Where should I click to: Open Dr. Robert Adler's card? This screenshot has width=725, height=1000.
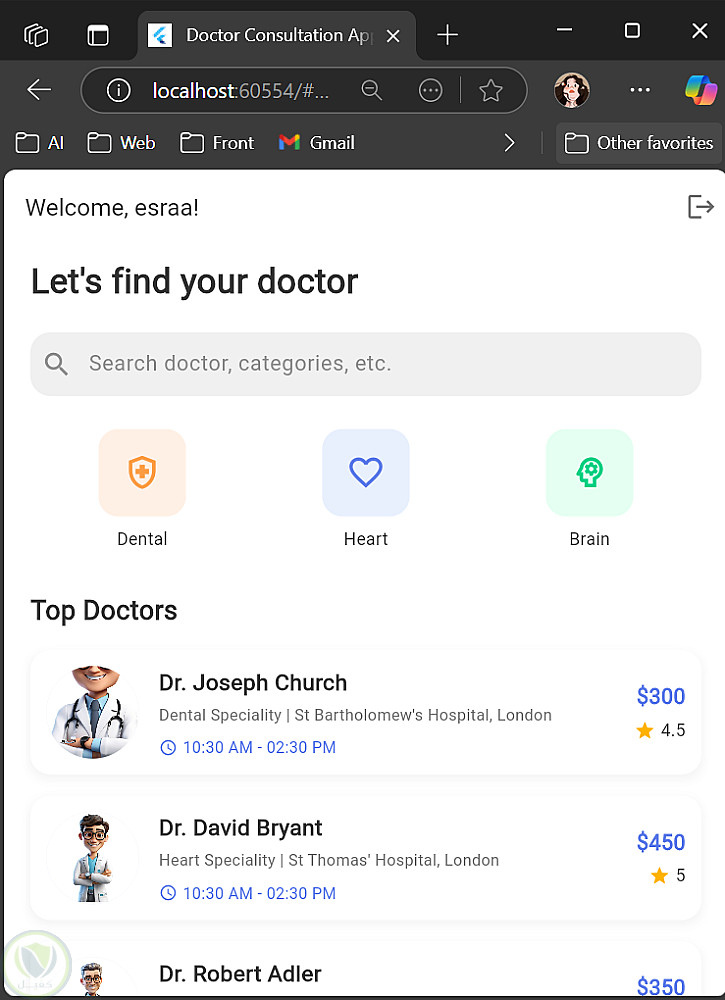coord(365,975)
